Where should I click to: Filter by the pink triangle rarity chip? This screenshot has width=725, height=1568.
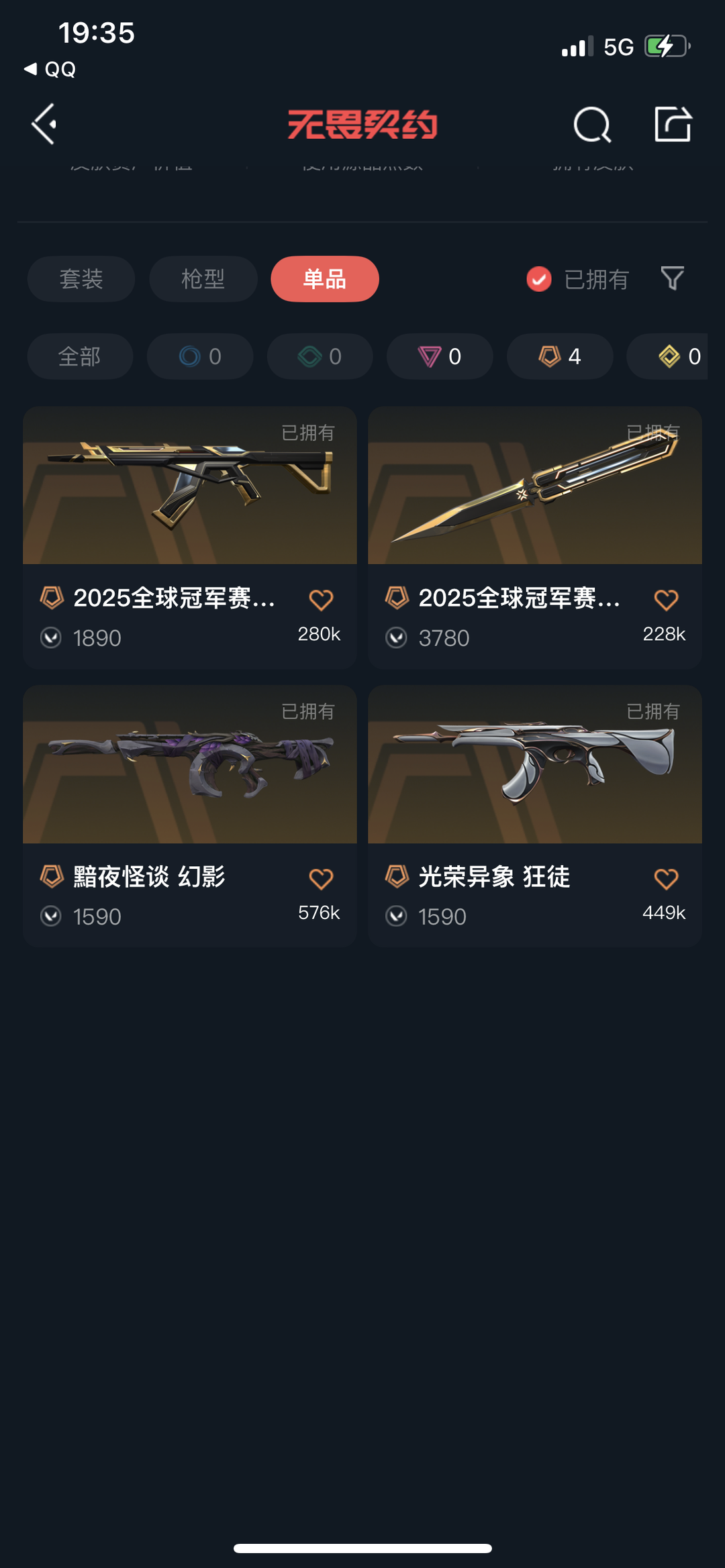point(440,356)
